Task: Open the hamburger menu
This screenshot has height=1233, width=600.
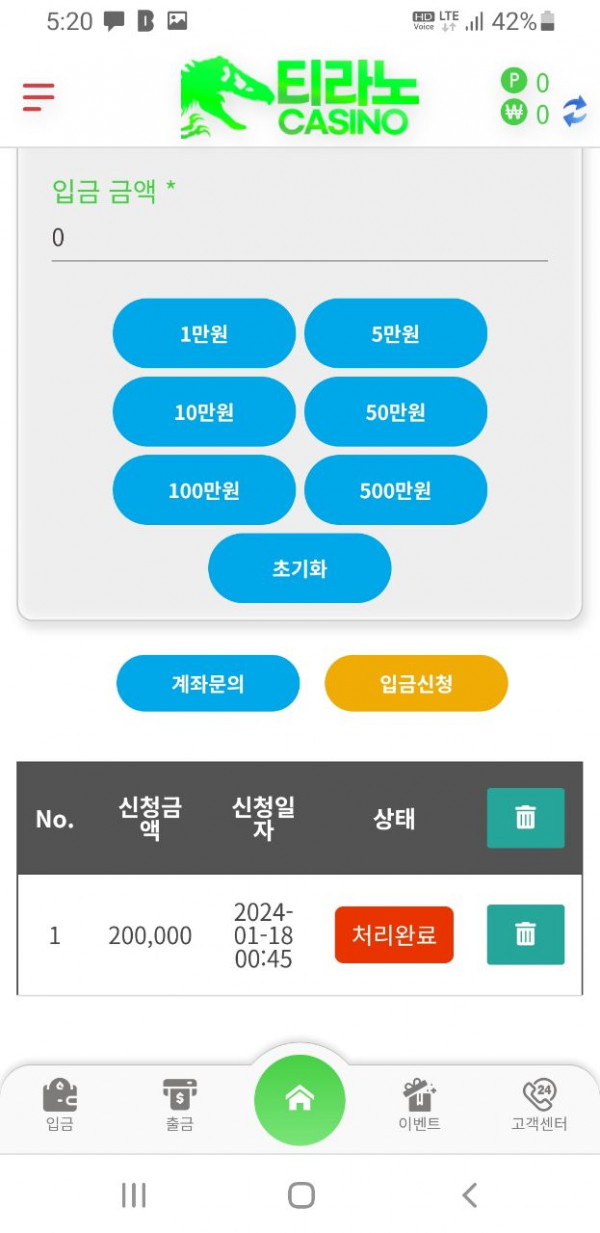Action: tap(38, 97)
